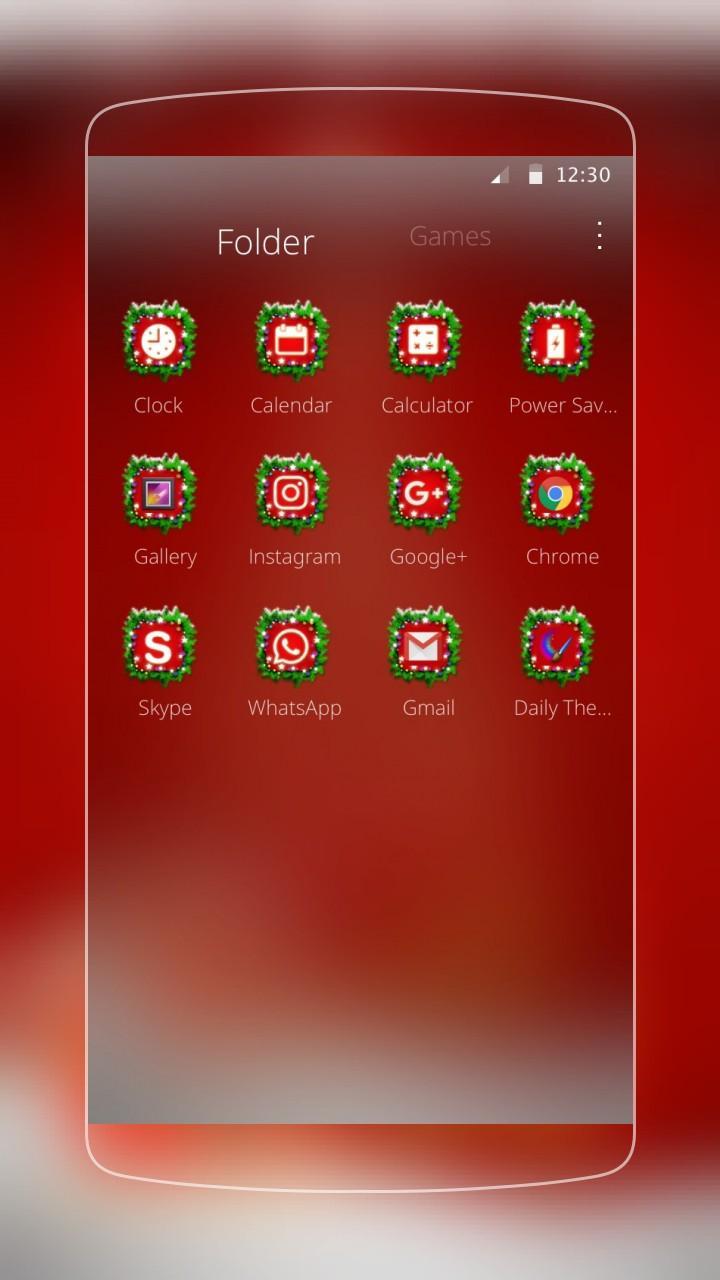This screenshot has height=1280, width=720.
Task: Start WhatsApp
Action: pyautogui.click(x=294, y=643)
